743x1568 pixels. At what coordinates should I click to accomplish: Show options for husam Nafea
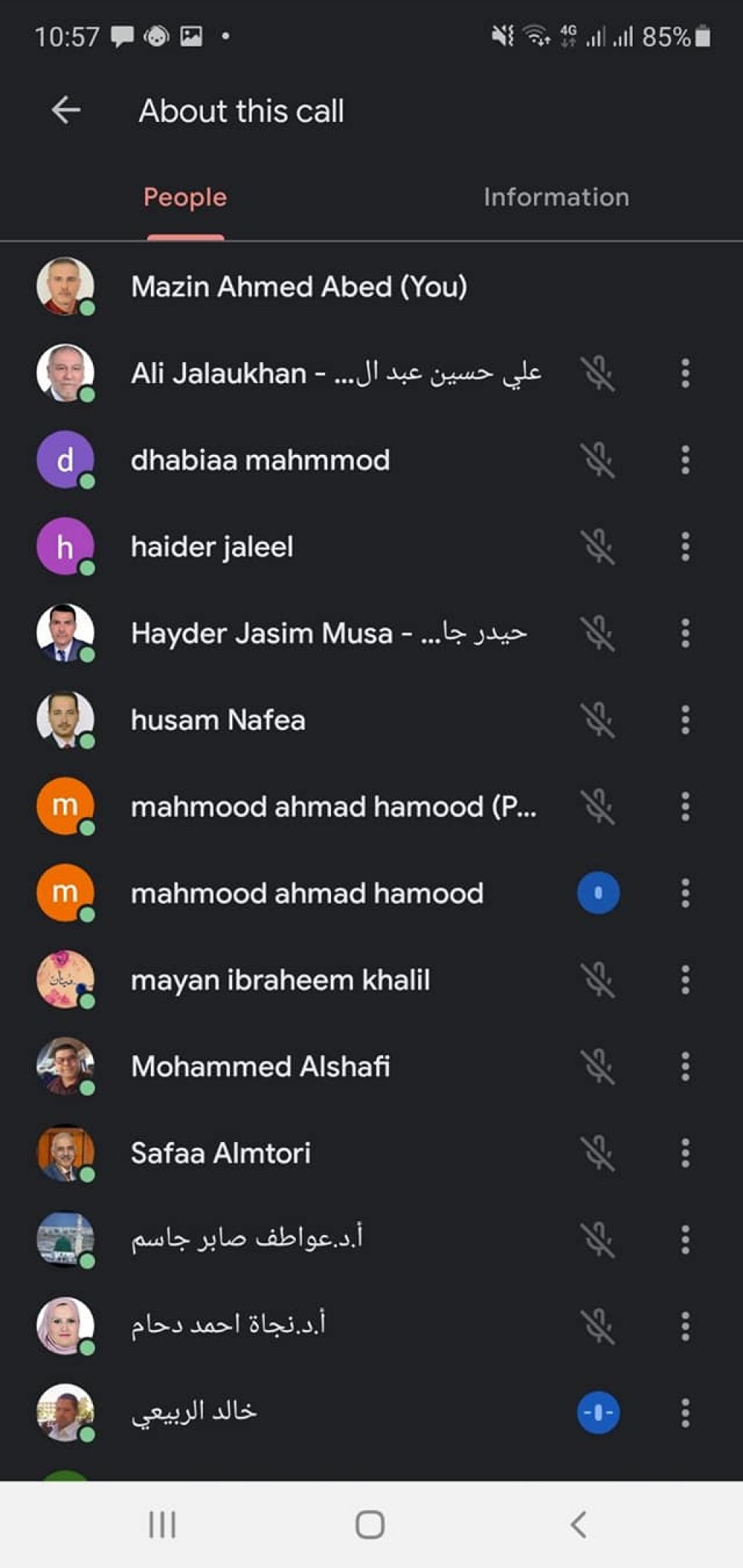[x=685, y=720]
